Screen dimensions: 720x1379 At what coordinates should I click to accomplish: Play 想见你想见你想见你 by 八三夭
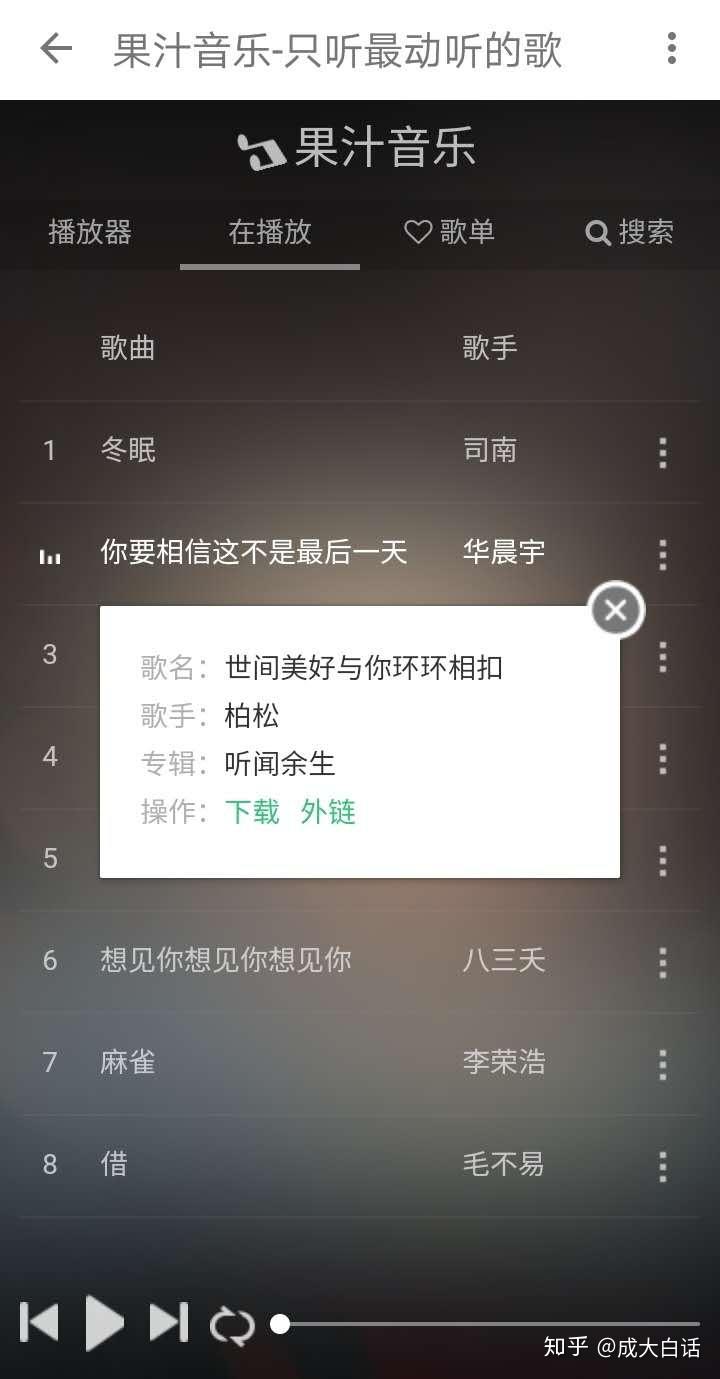[226, 960]
